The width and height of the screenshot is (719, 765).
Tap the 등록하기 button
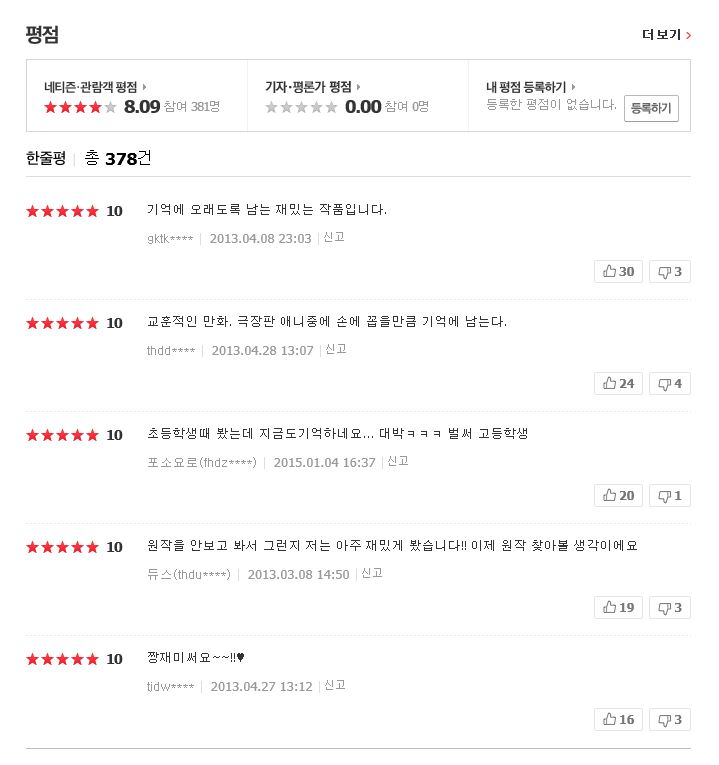pyautogui.click(x=651, y=108)
